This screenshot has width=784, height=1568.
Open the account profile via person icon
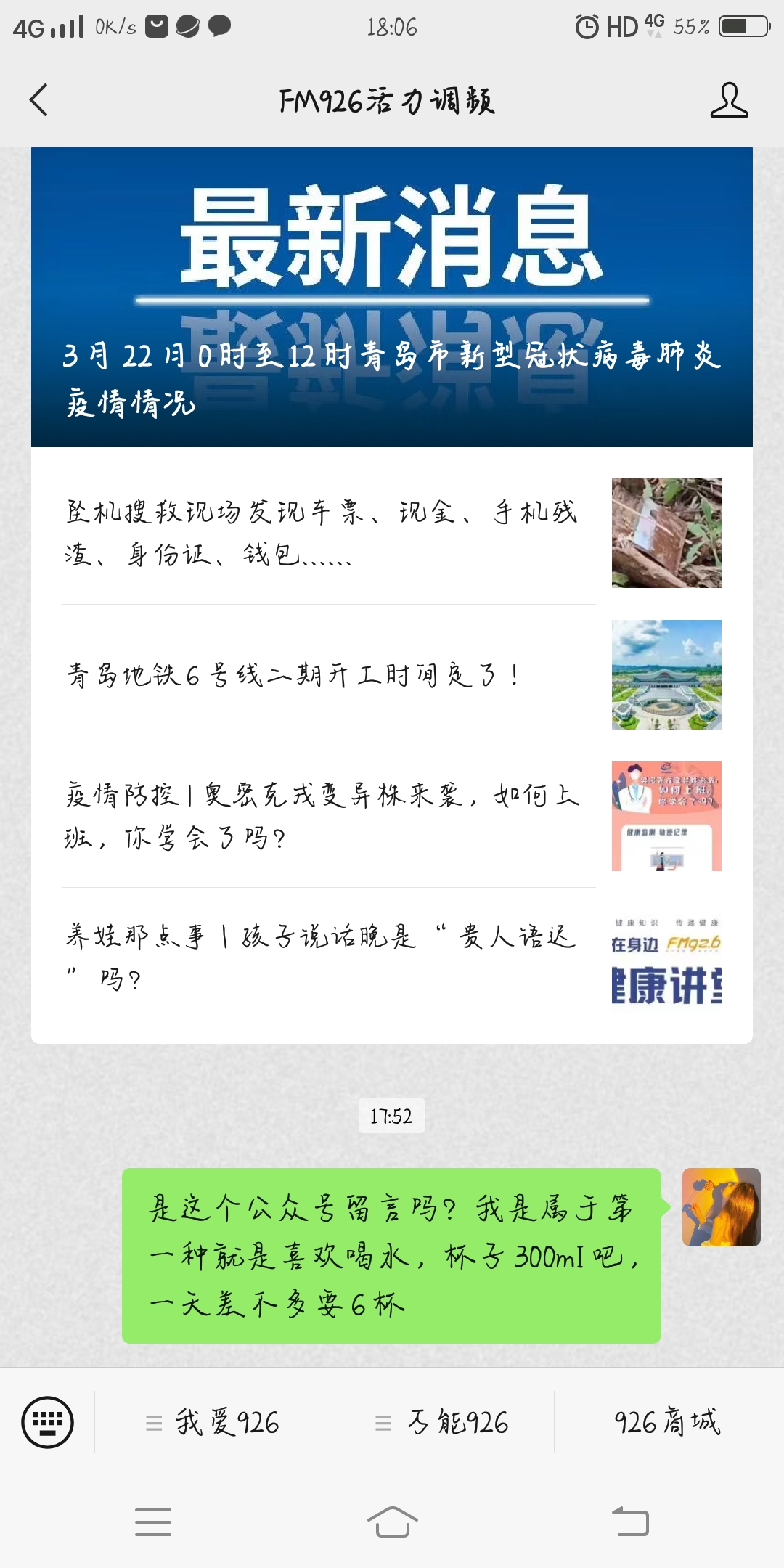735,102
